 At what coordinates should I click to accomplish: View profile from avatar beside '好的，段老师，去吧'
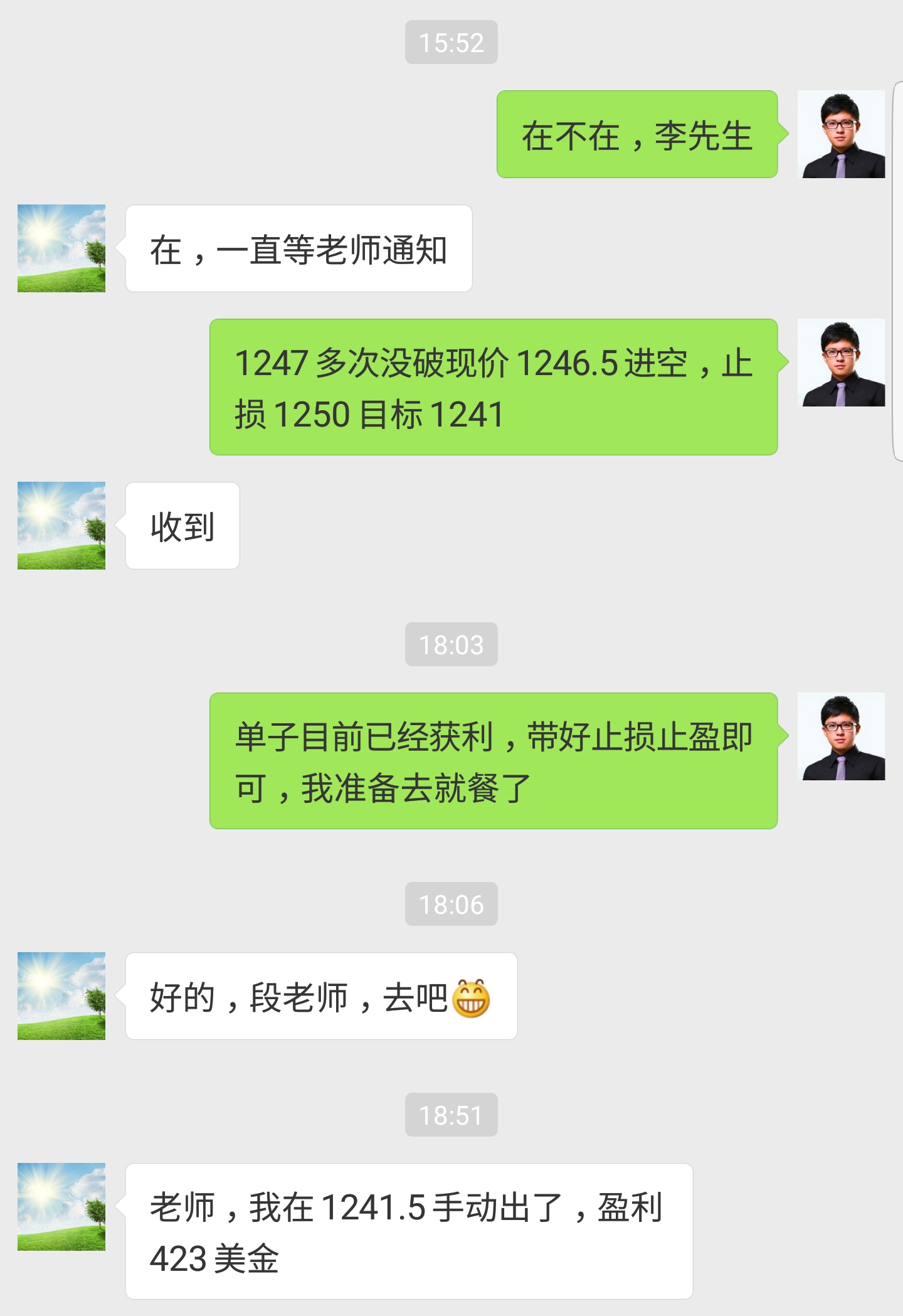61,996
